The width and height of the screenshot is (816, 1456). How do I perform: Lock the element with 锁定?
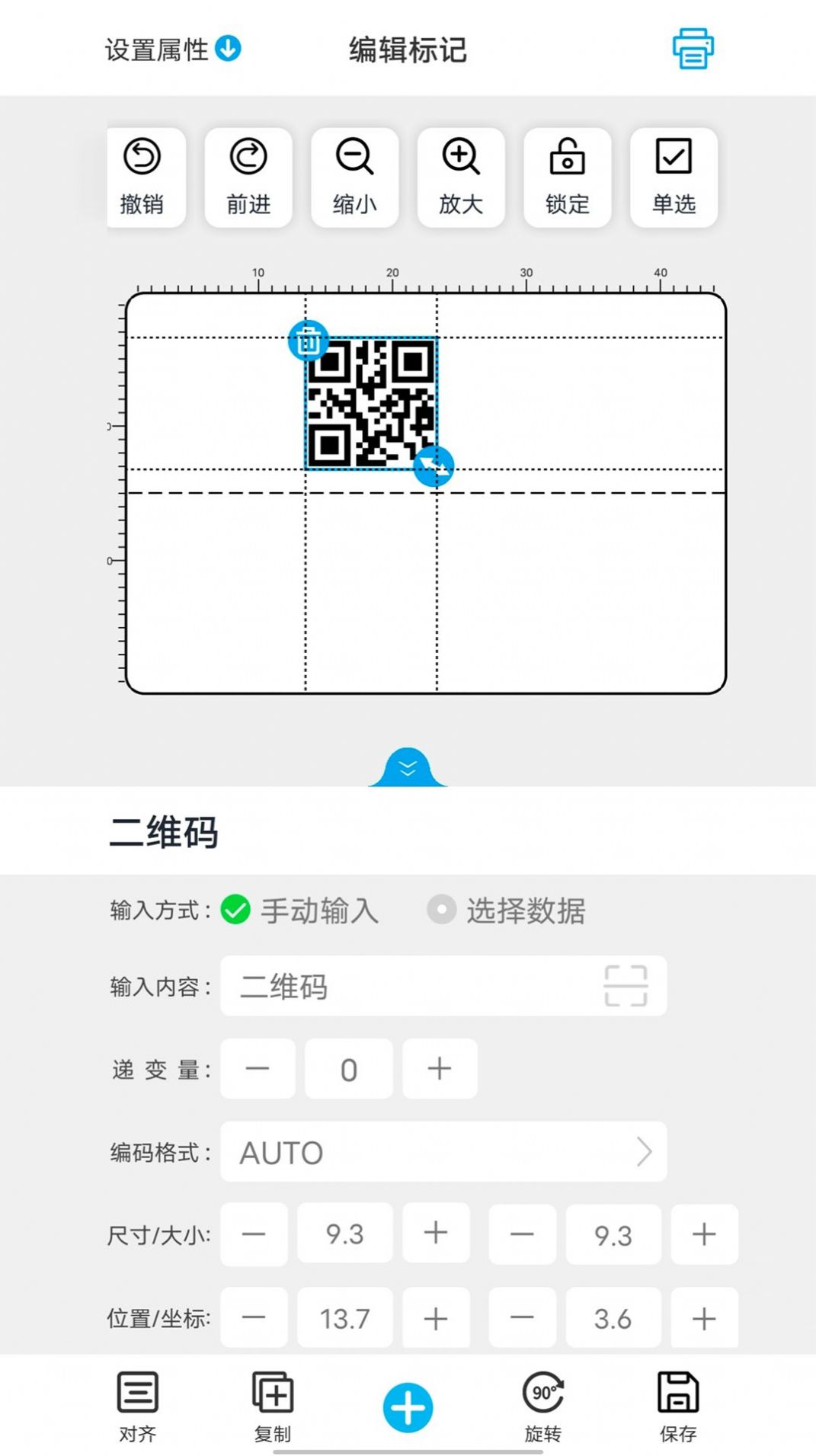tap(568, 178)
